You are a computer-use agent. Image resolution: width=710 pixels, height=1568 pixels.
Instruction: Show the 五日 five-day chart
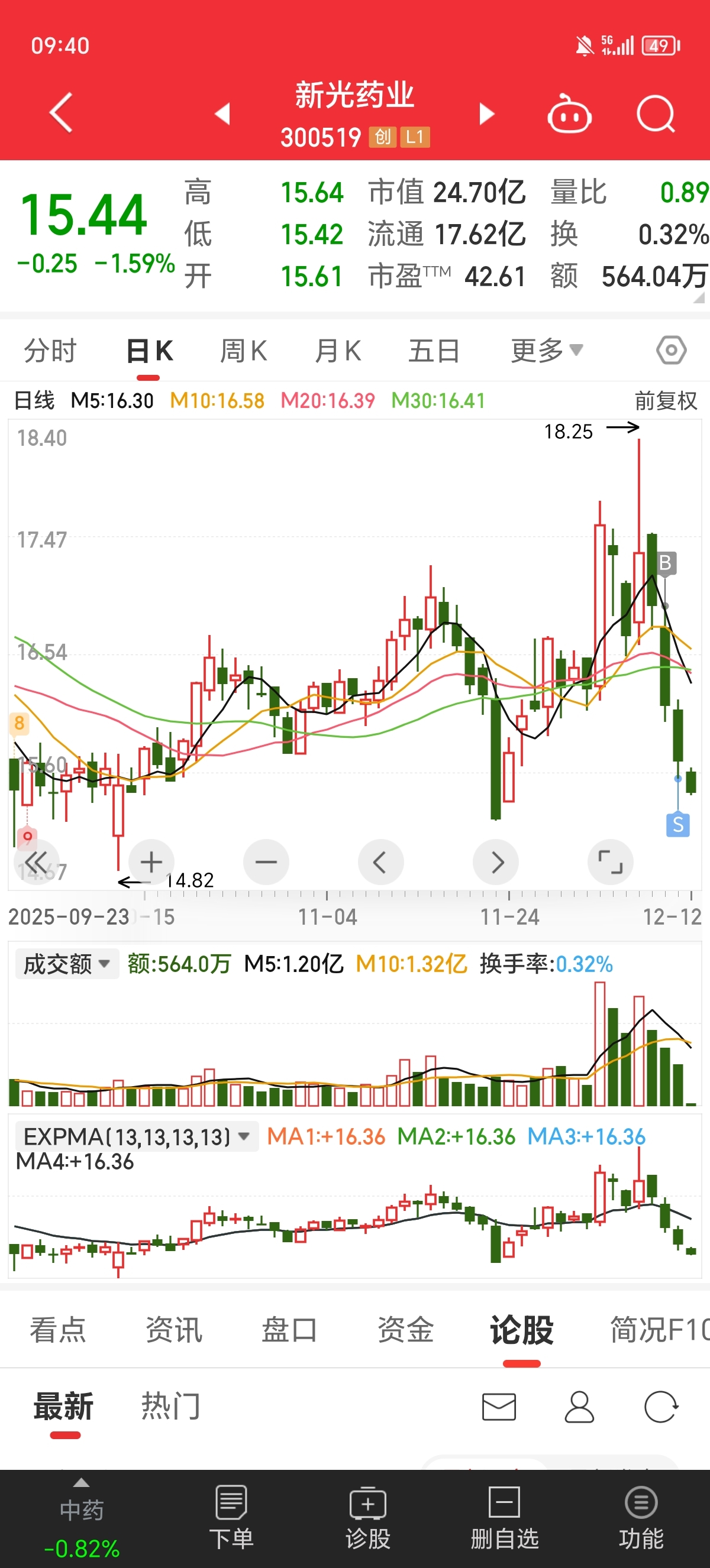(x=434, y=351)
